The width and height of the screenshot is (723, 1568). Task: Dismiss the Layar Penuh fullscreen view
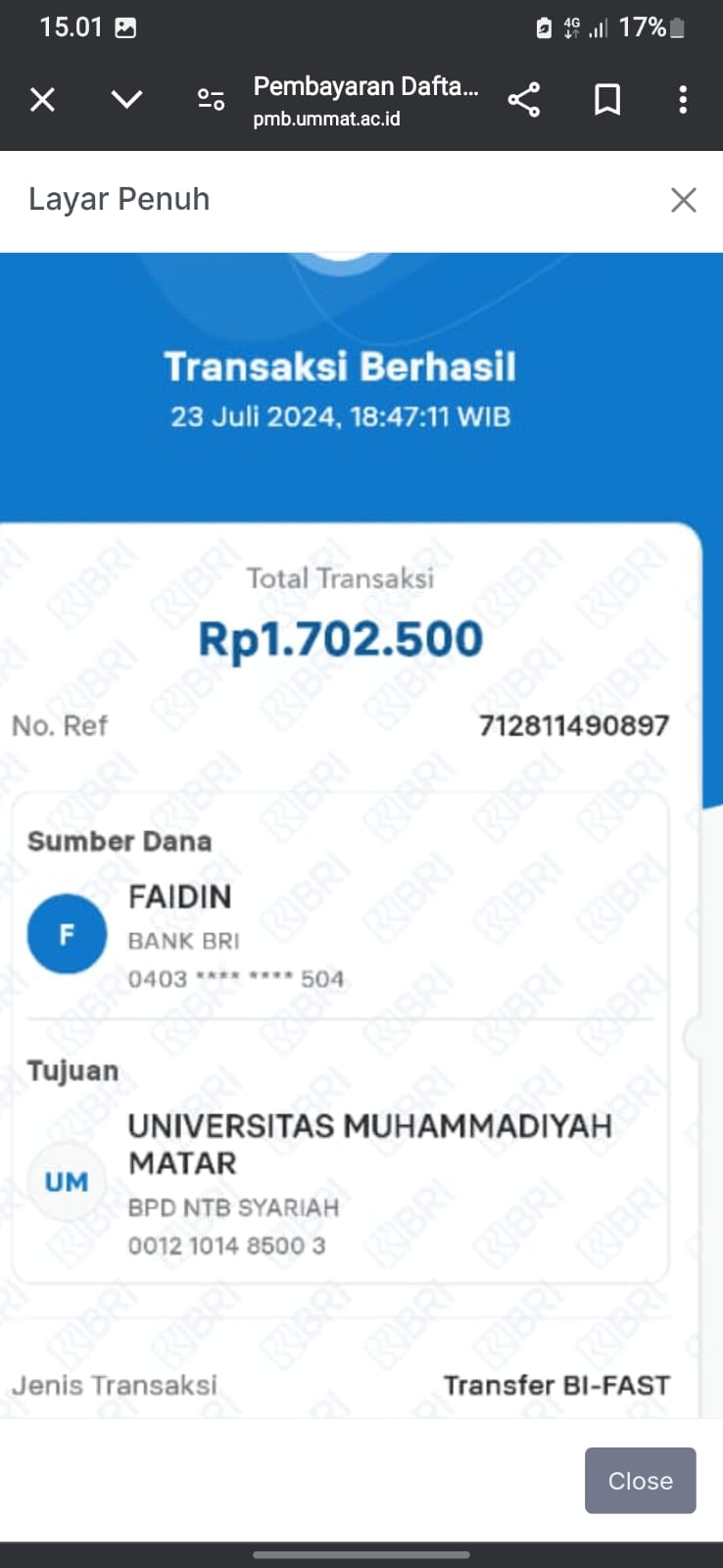click(683, 200)
